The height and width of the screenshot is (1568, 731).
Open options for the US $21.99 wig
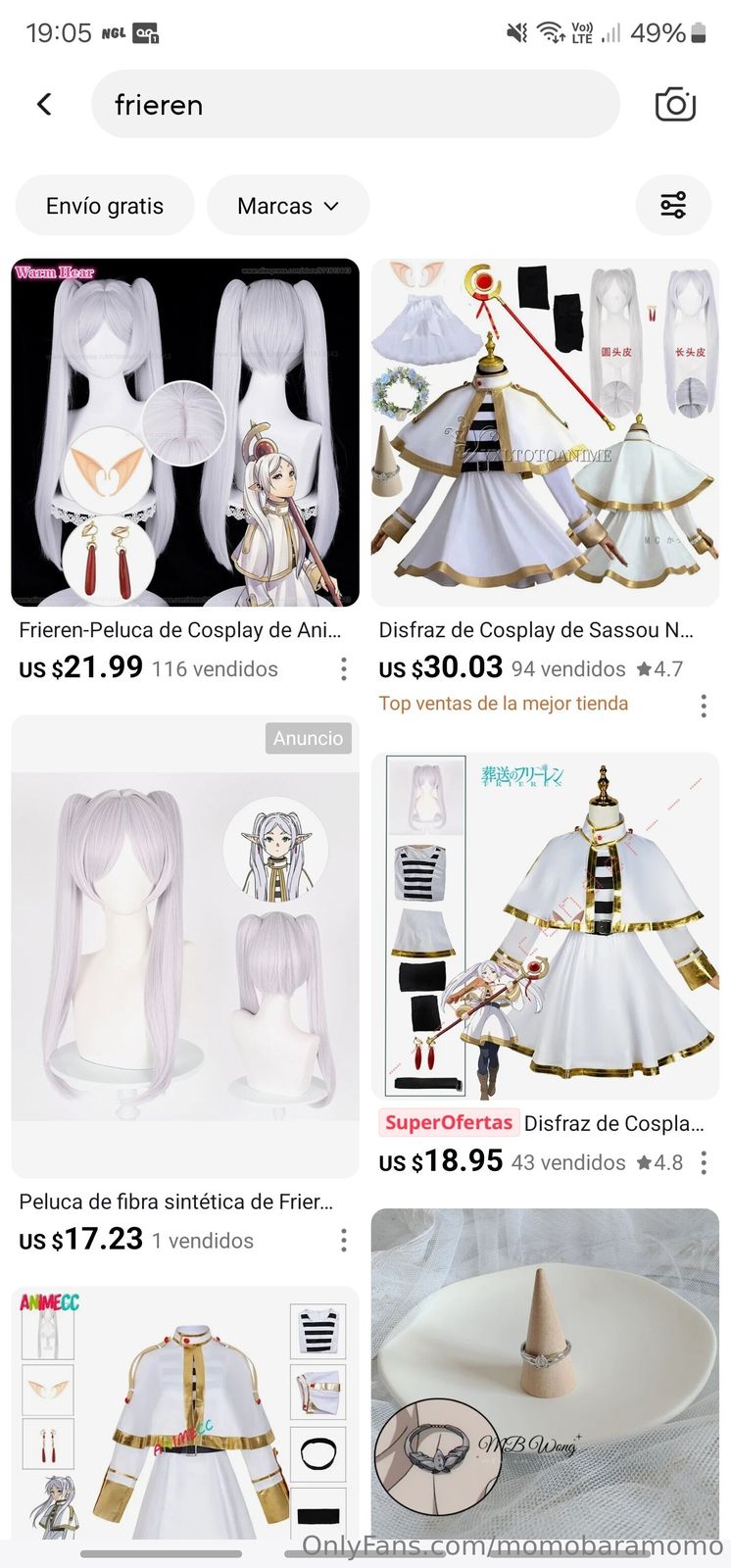(343, 669)
